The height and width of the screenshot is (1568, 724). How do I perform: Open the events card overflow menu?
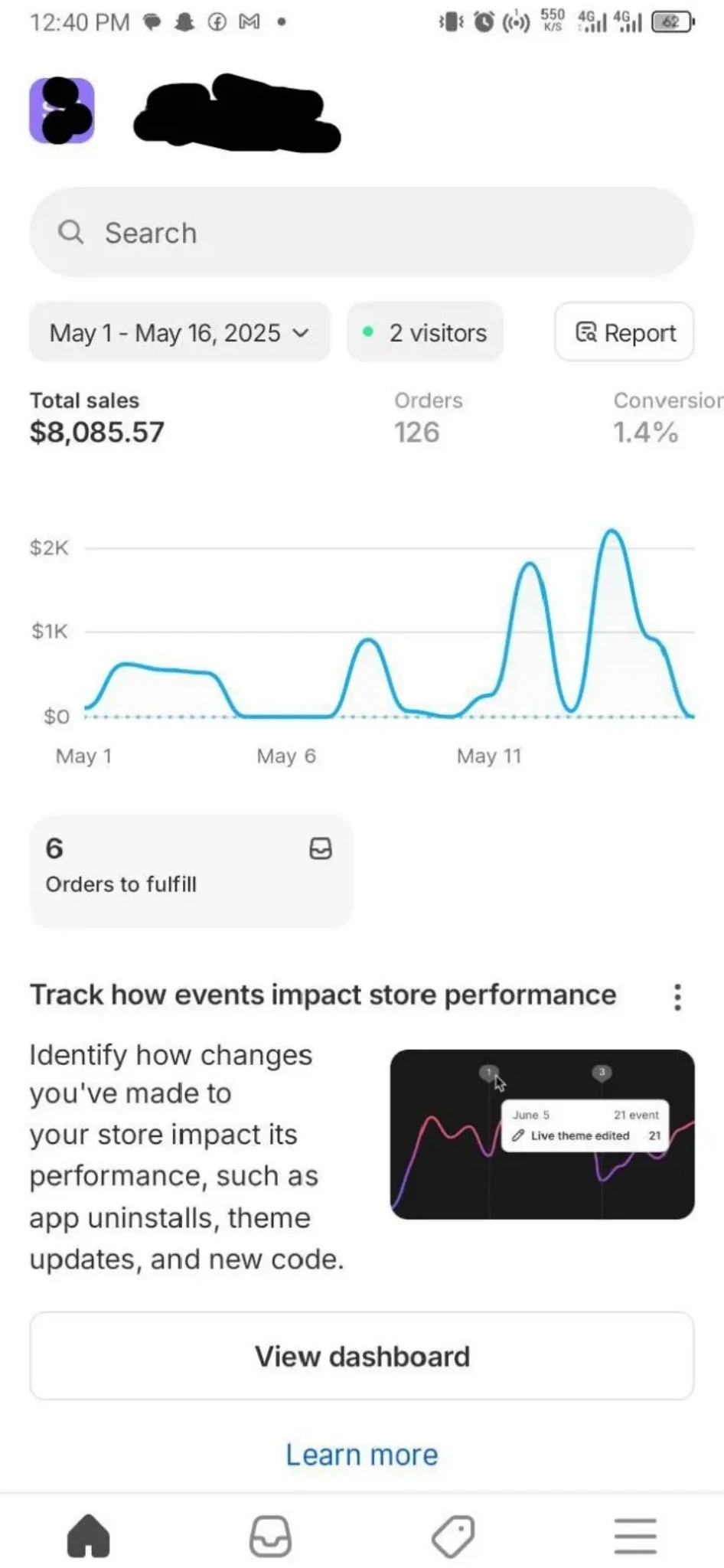click(x=677, y=997)
